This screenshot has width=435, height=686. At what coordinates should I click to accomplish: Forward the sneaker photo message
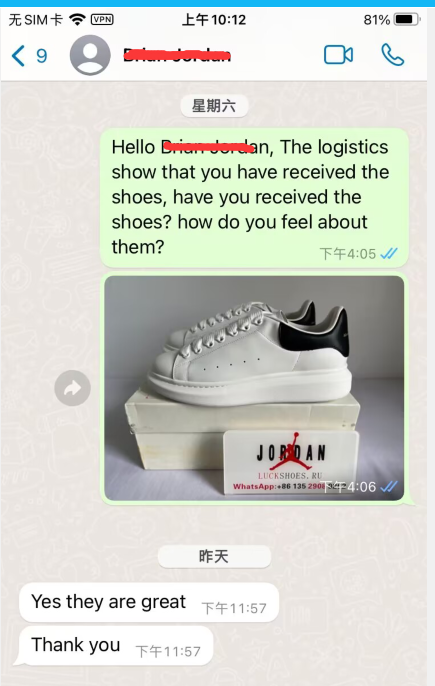[73, 388]
